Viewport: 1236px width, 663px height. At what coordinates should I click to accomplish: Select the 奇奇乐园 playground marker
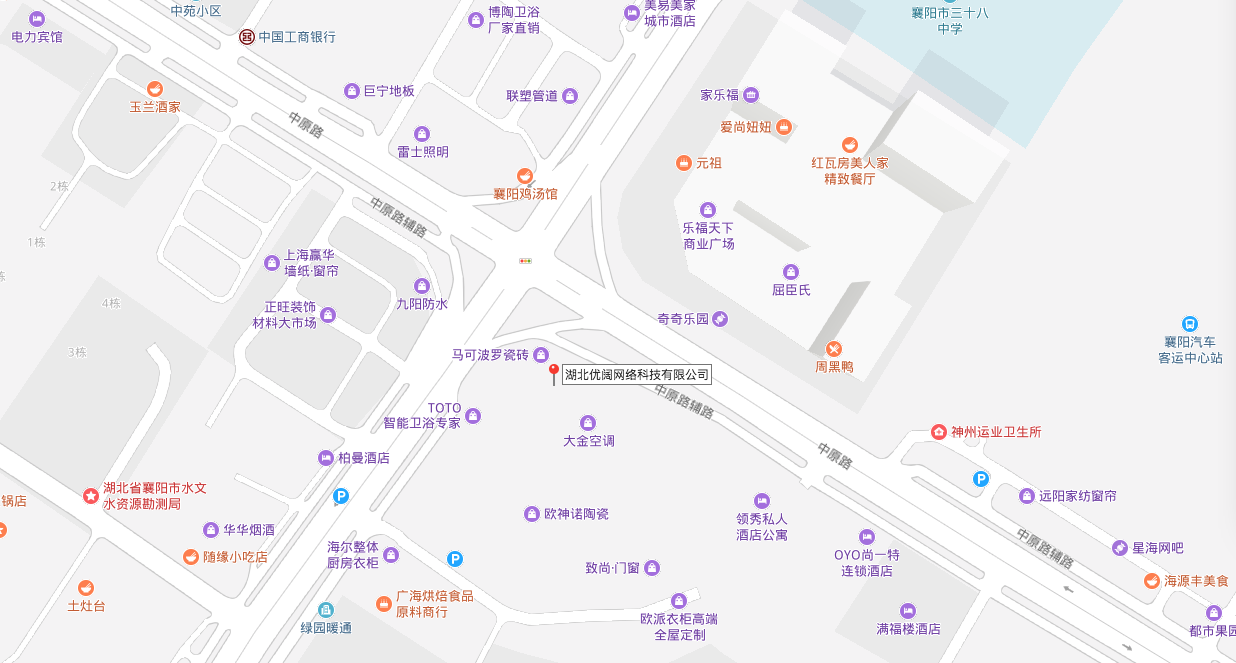pos(720,319)
